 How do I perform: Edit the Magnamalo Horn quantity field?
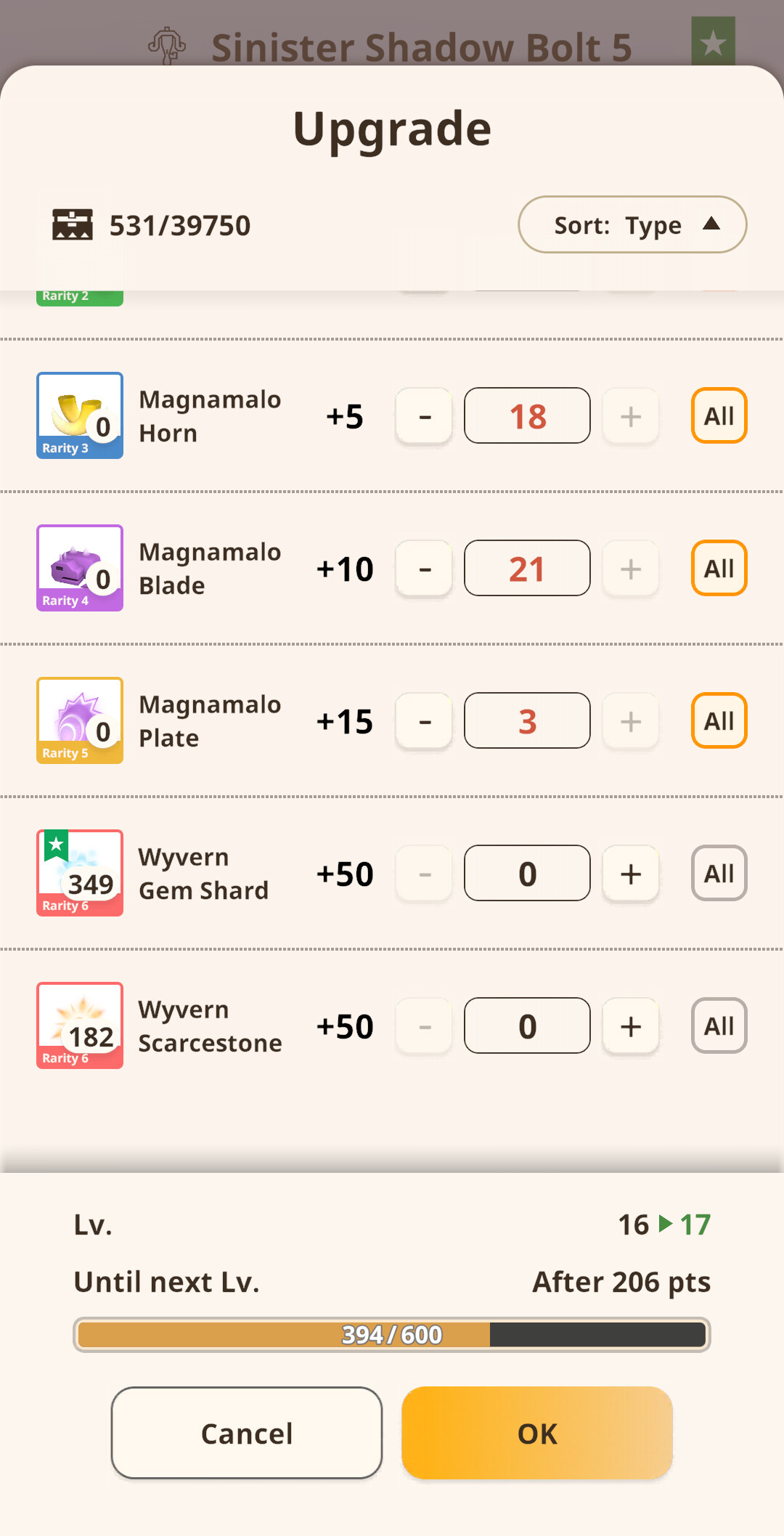[x=527, y=416]
